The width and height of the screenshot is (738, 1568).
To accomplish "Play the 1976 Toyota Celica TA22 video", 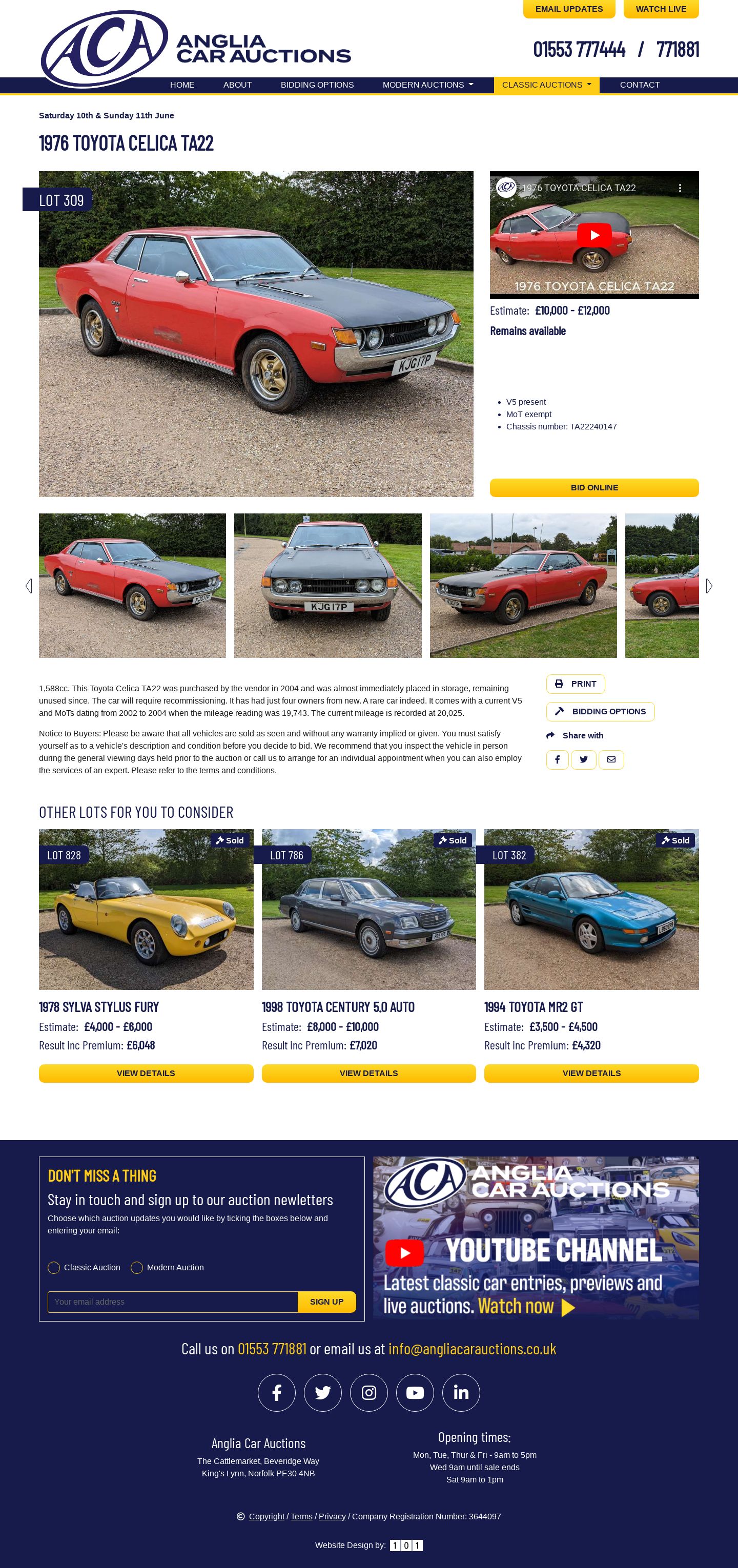I will coord(593,236).
